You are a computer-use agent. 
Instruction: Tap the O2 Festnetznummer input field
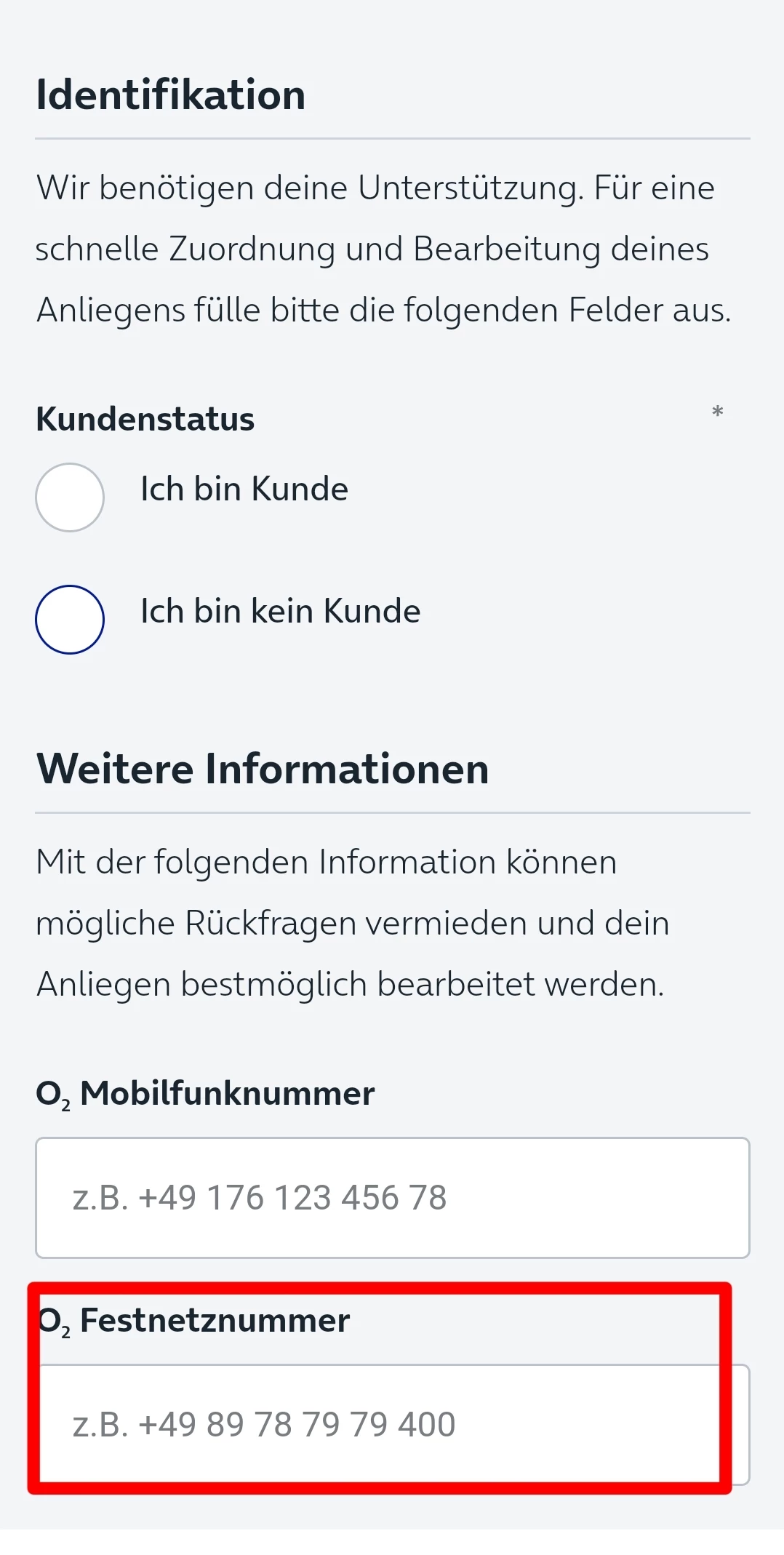click(x=393, y=1424)
